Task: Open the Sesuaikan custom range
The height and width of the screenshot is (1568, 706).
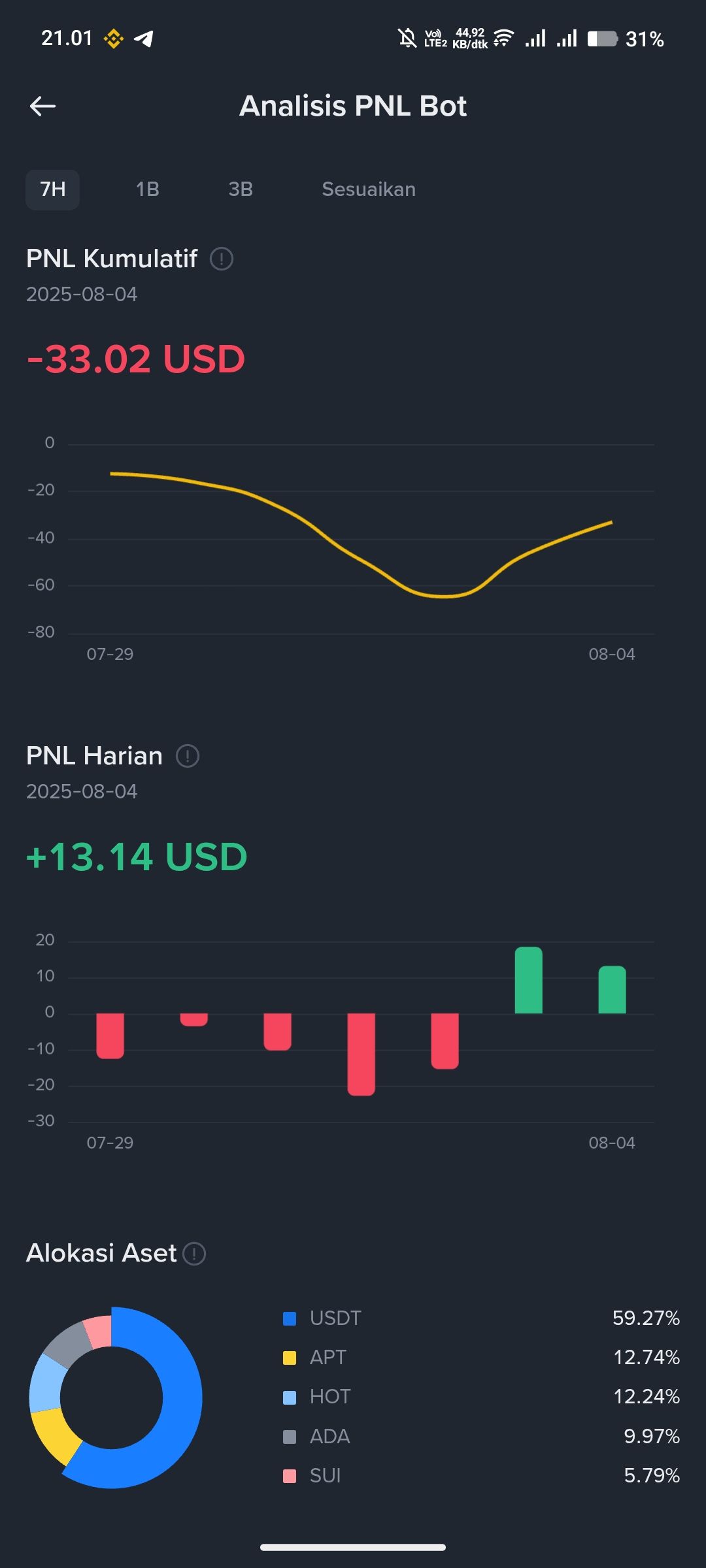Action: pyautogui.click(x=369, y=189)
